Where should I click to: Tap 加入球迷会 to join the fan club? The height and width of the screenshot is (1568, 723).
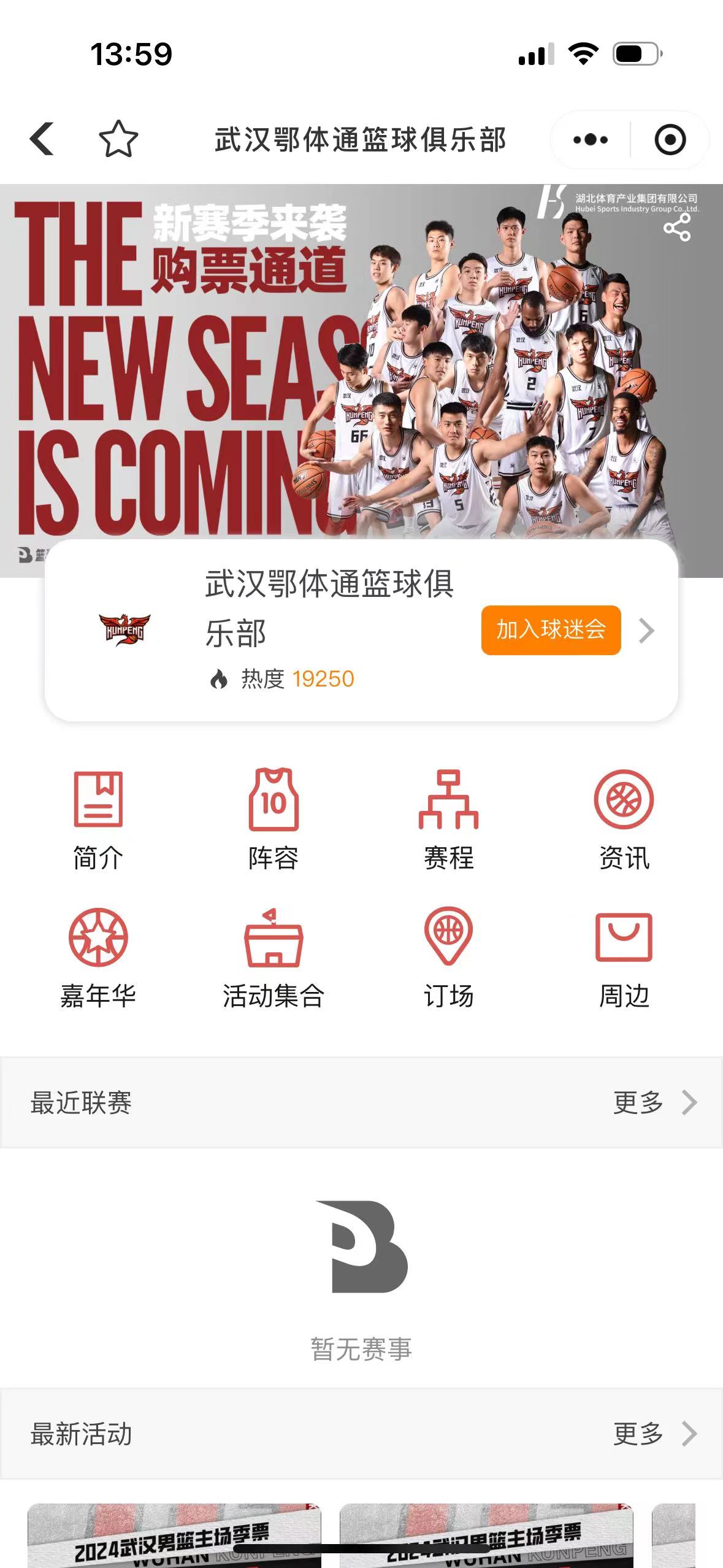click(551, 630)
